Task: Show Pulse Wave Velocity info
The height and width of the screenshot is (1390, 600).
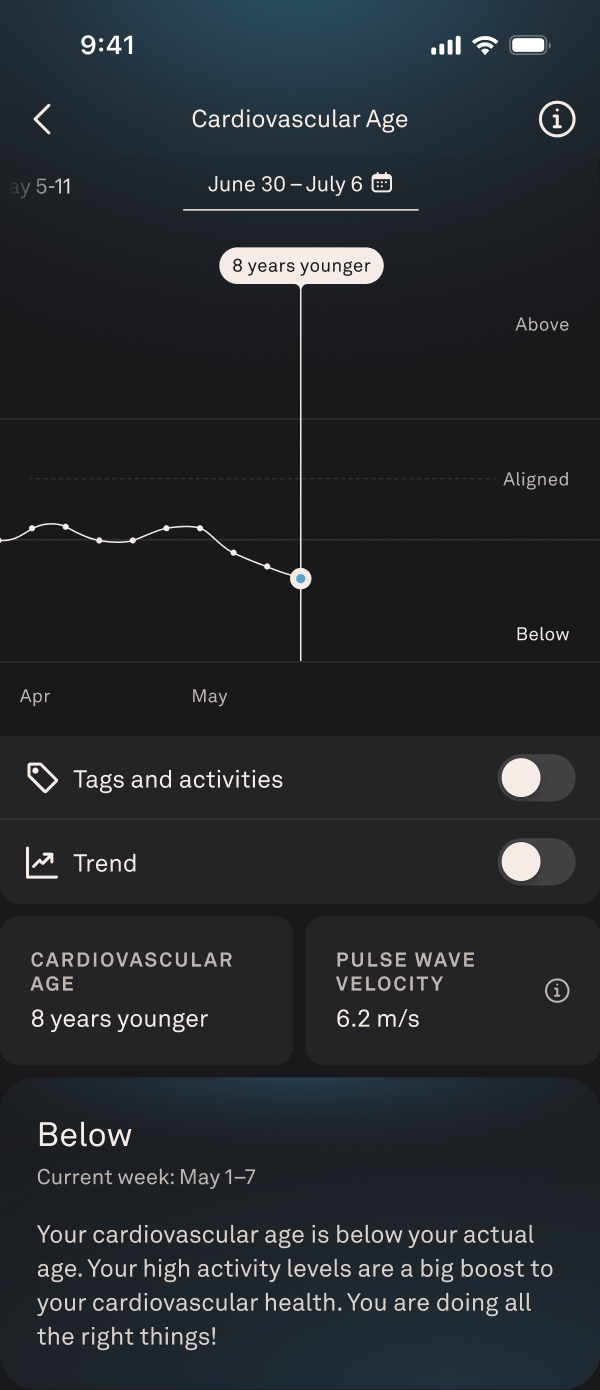Action: pyautogui.click(x=557, y=991)
